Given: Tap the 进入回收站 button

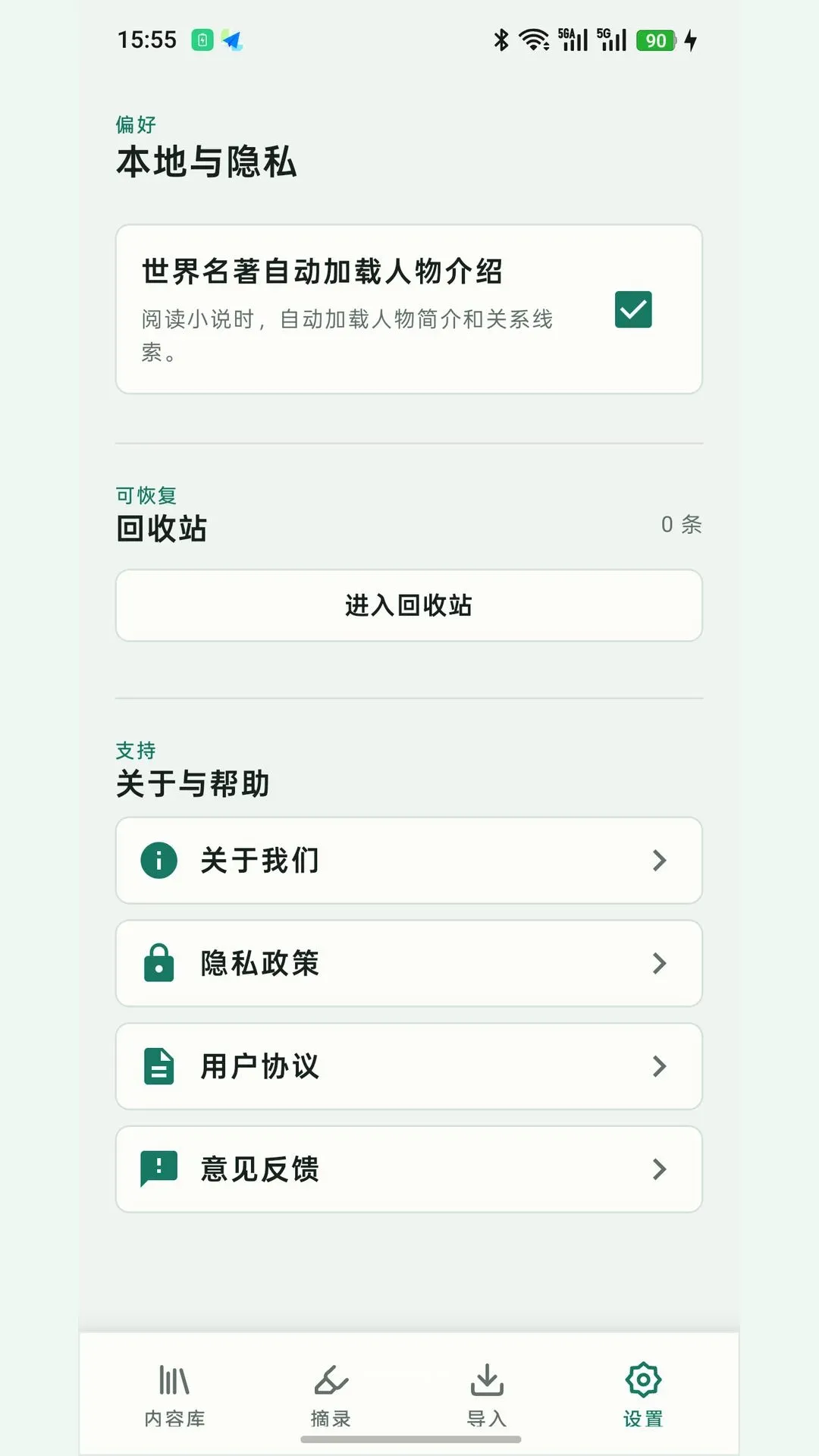Looking at the screenshot, I should pos(409,605).
